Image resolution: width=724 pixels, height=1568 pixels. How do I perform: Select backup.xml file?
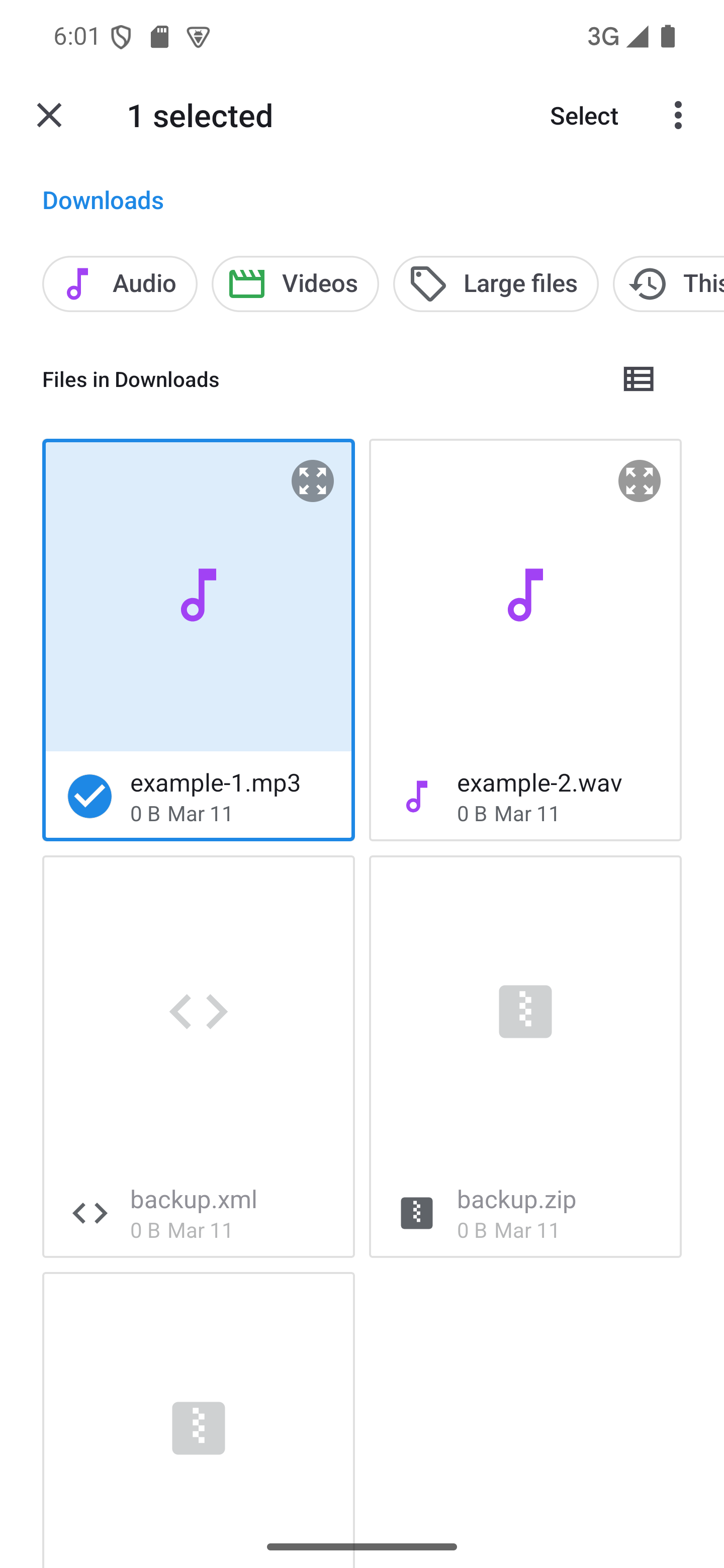[199, 1056]
